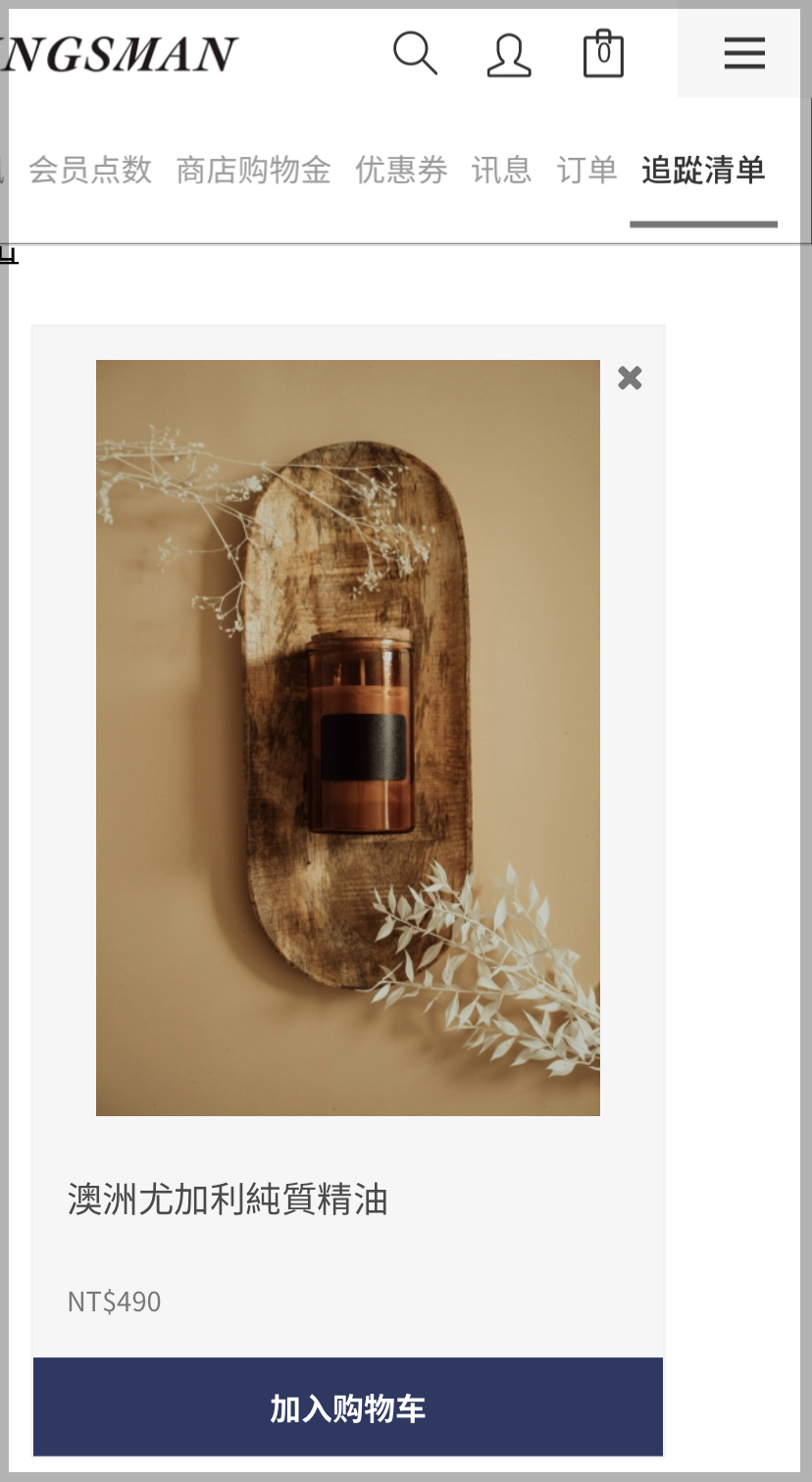This screenshot has height=1482, width=812.
Task: Open the hamburger menu
Action: click(x=744, y=53)
